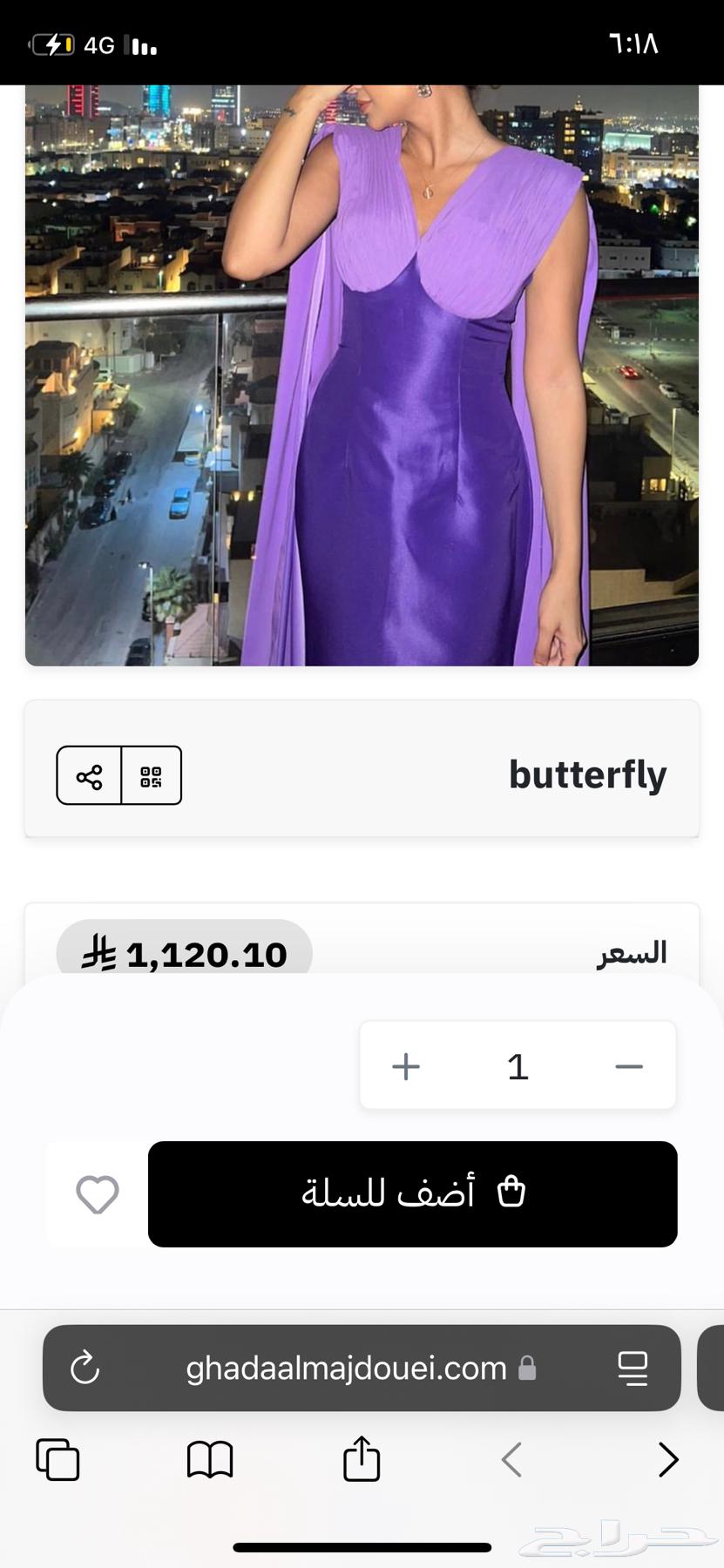Select the butterfly product title

point(587,774)
